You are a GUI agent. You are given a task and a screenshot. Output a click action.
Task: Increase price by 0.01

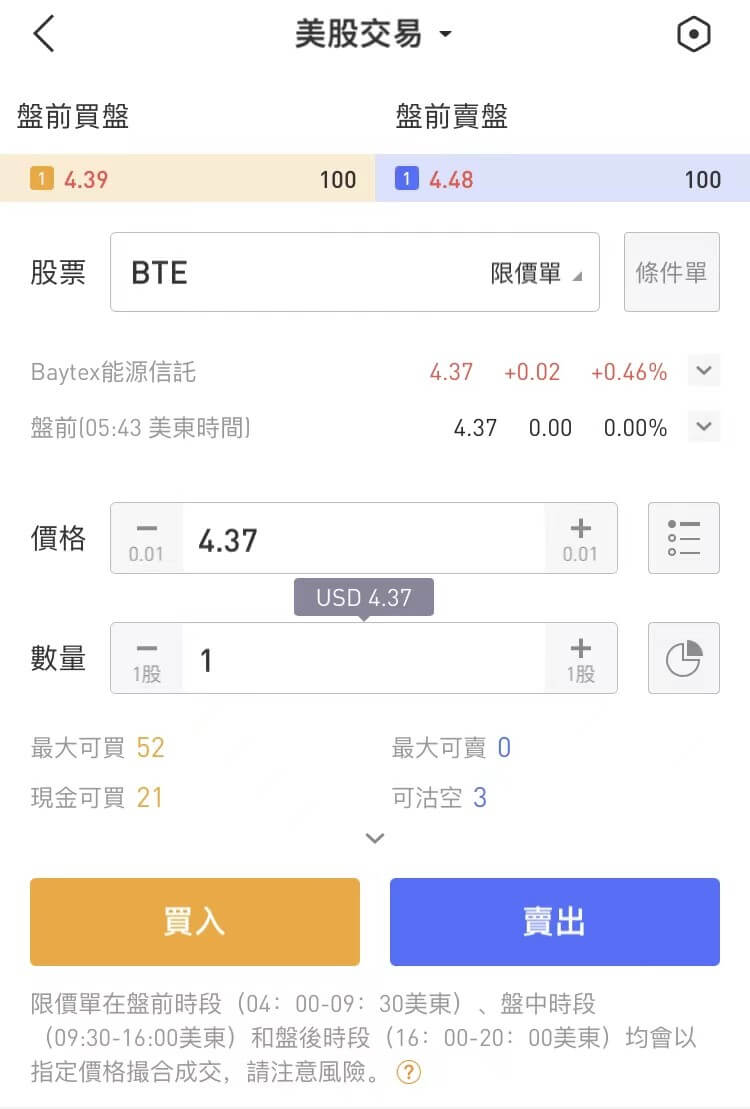(580, 539)
